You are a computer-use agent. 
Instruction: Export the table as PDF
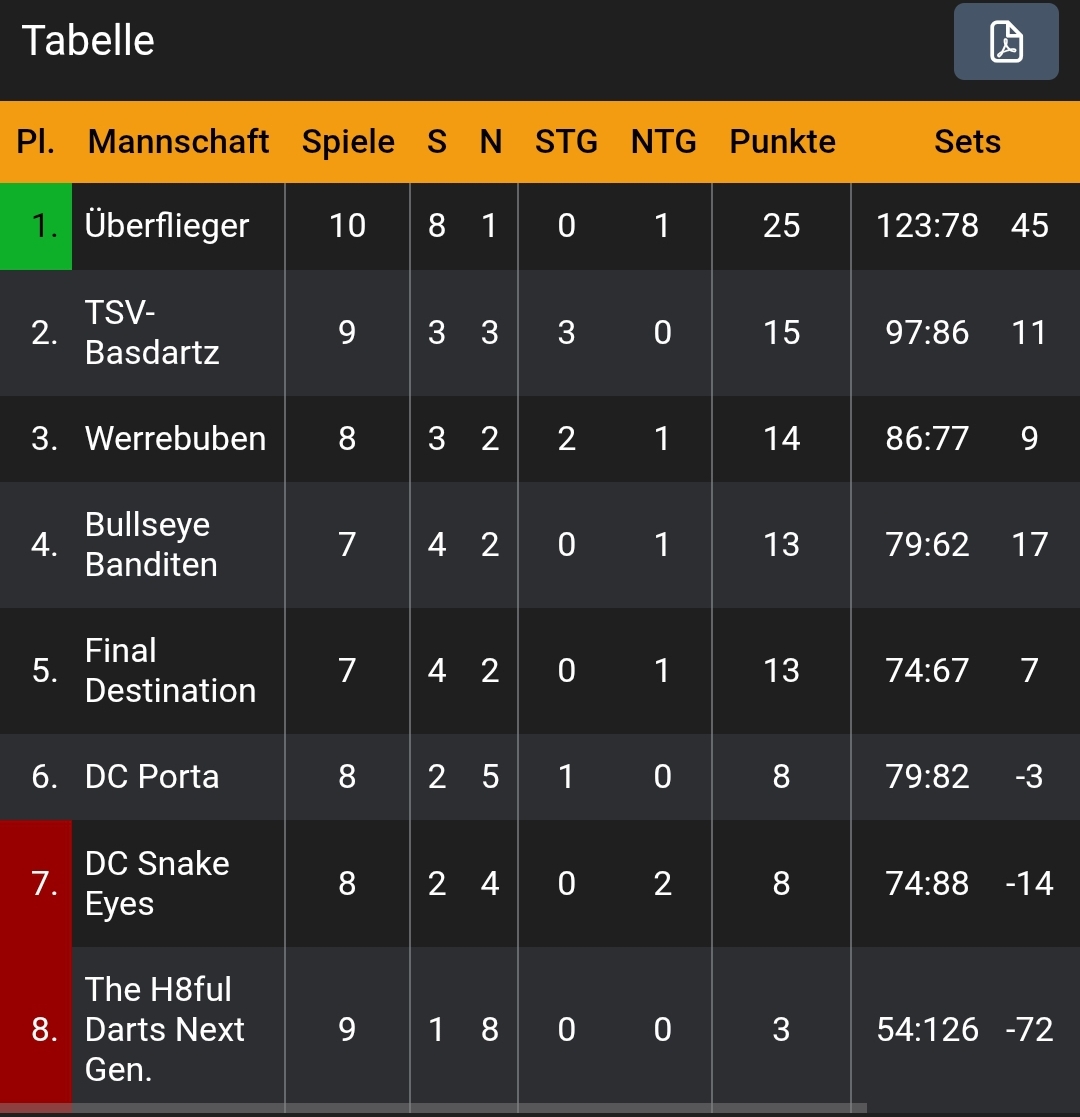(x=1005, y=42)
